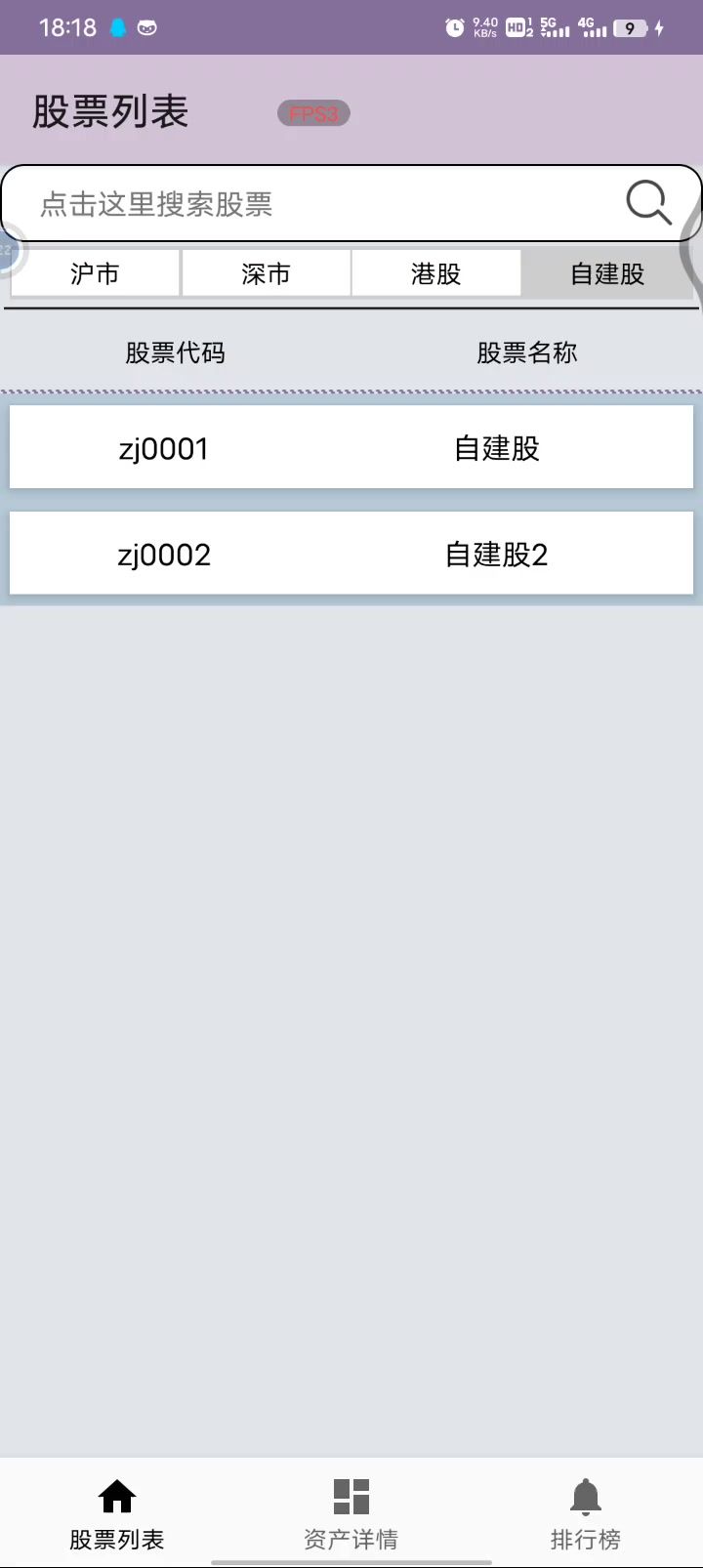Open stock zj0002 自建股2
703x1568 pixels.
click(x=351, y=555)
